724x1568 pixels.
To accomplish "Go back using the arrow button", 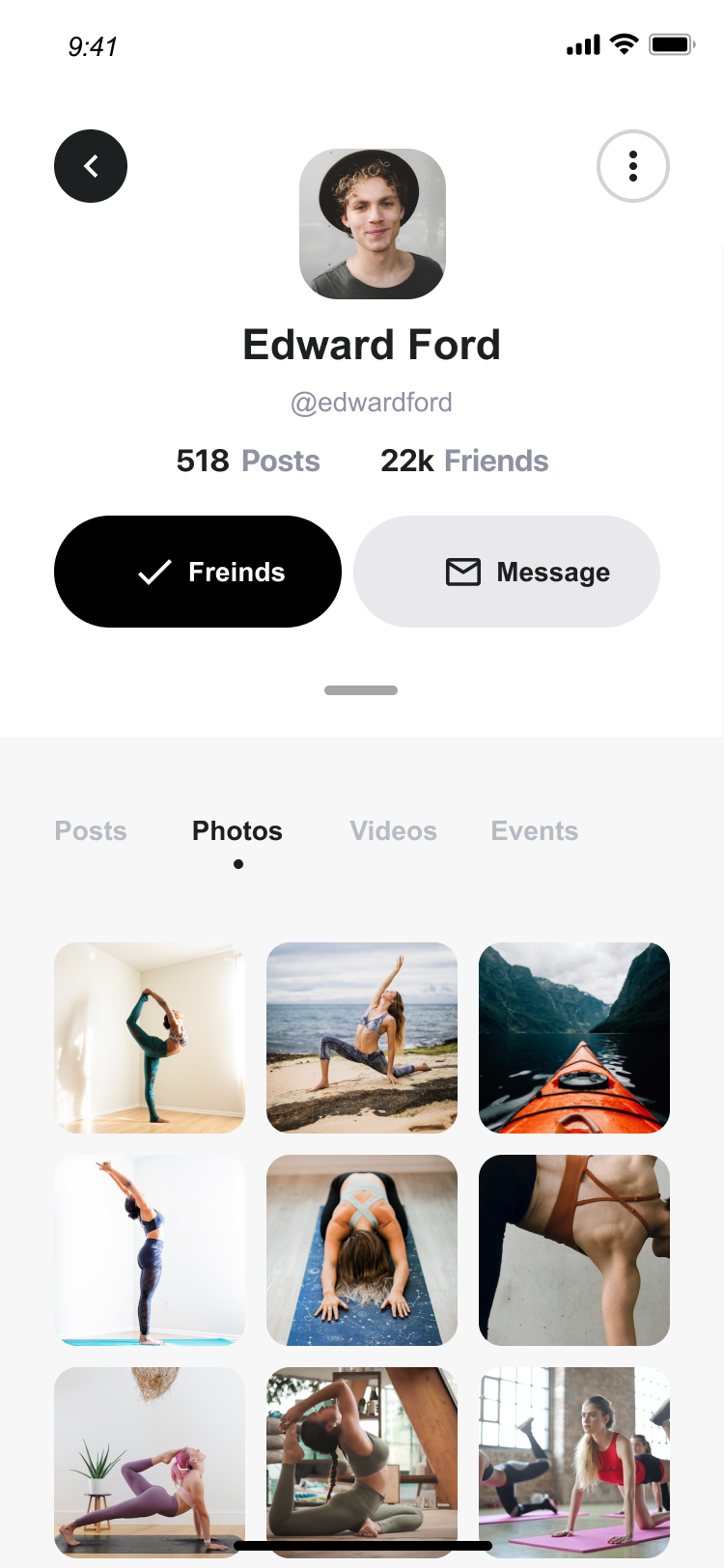I will click(91, 166).
